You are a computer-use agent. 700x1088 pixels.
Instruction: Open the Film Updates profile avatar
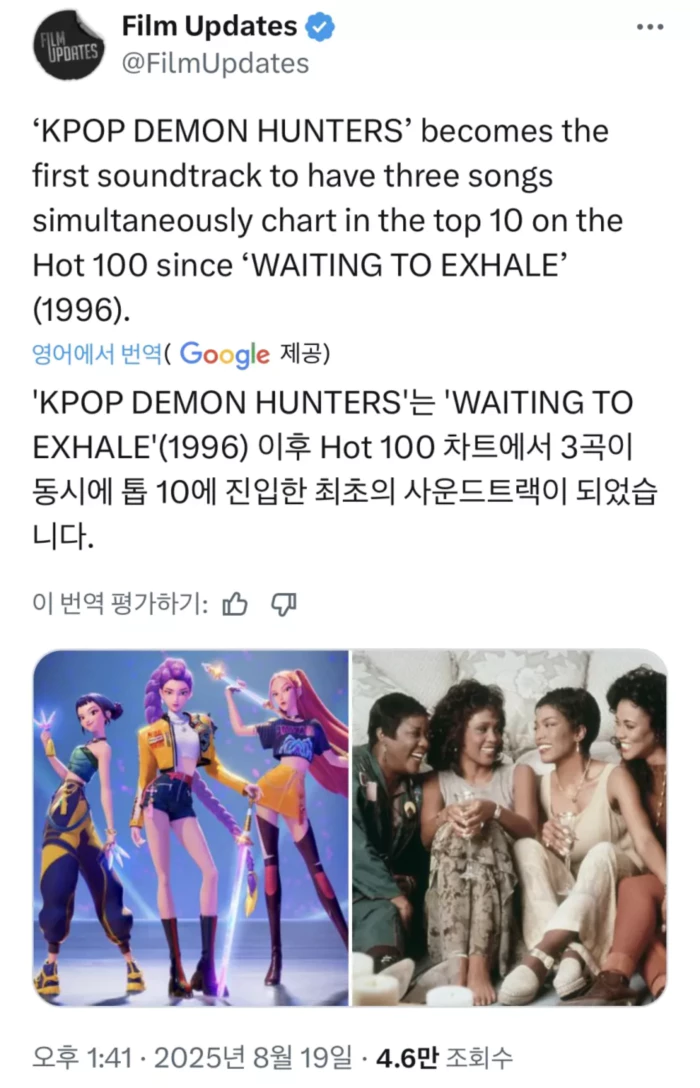69,47
